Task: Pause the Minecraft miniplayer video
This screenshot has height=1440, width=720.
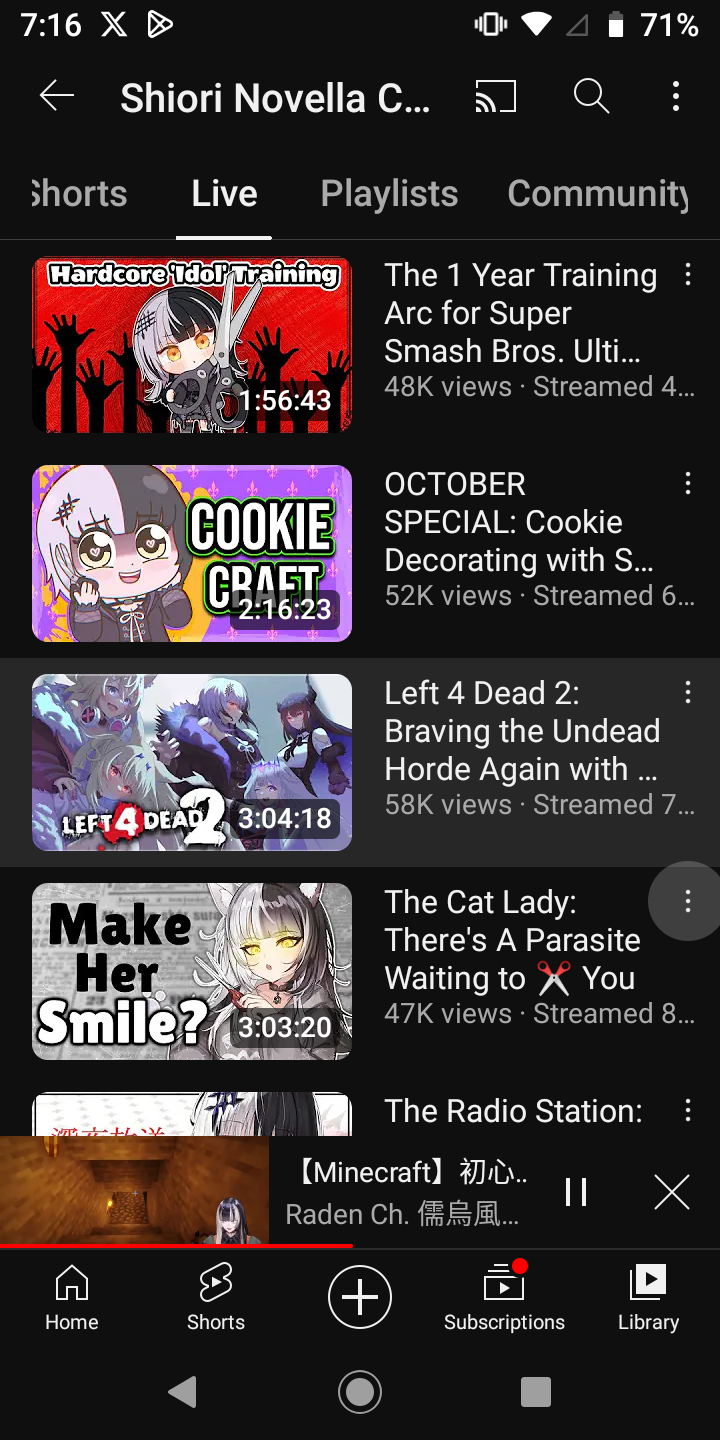Action: click(576, 1192)
